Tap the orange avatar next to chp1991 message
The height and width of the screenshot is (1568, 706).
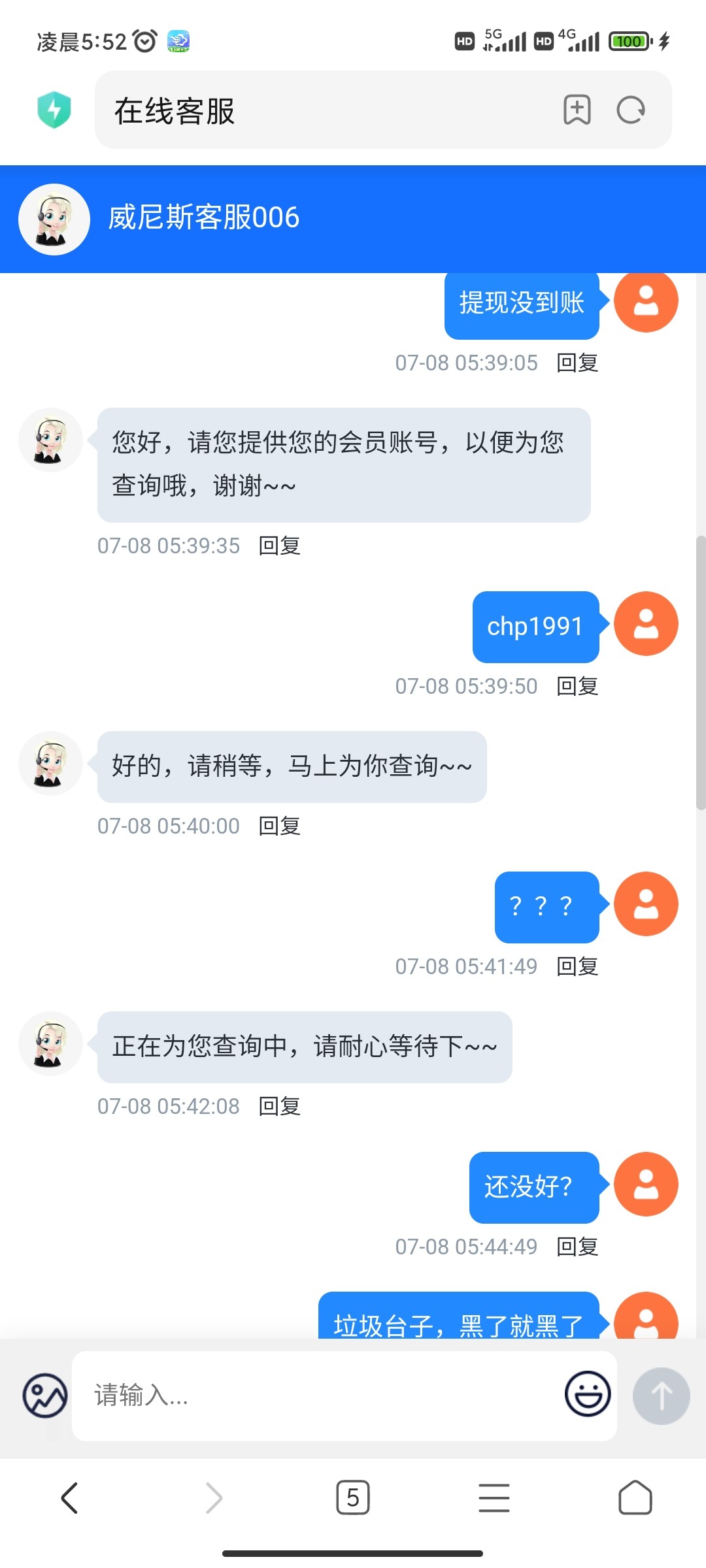tap(646, 625)
